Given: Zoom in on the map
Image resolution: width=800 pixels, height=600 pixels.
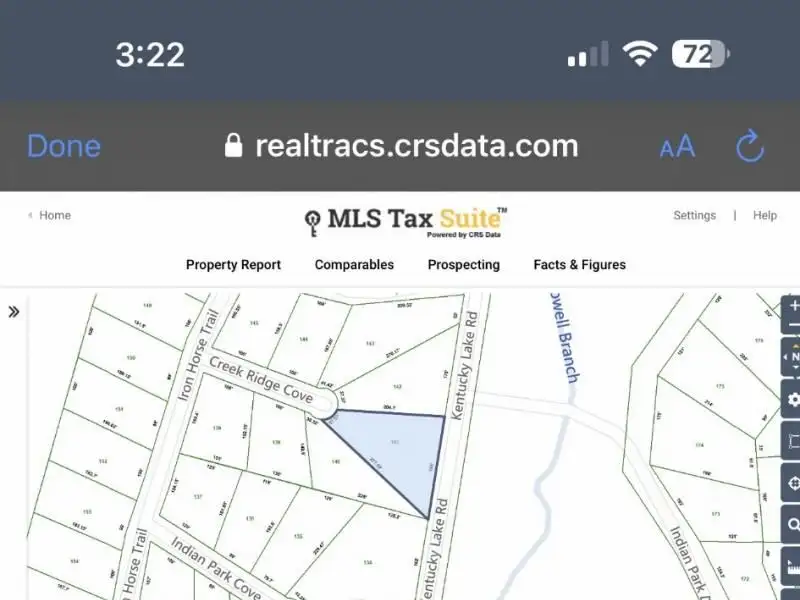Looking at the screenshot, I should pos(793,307).
